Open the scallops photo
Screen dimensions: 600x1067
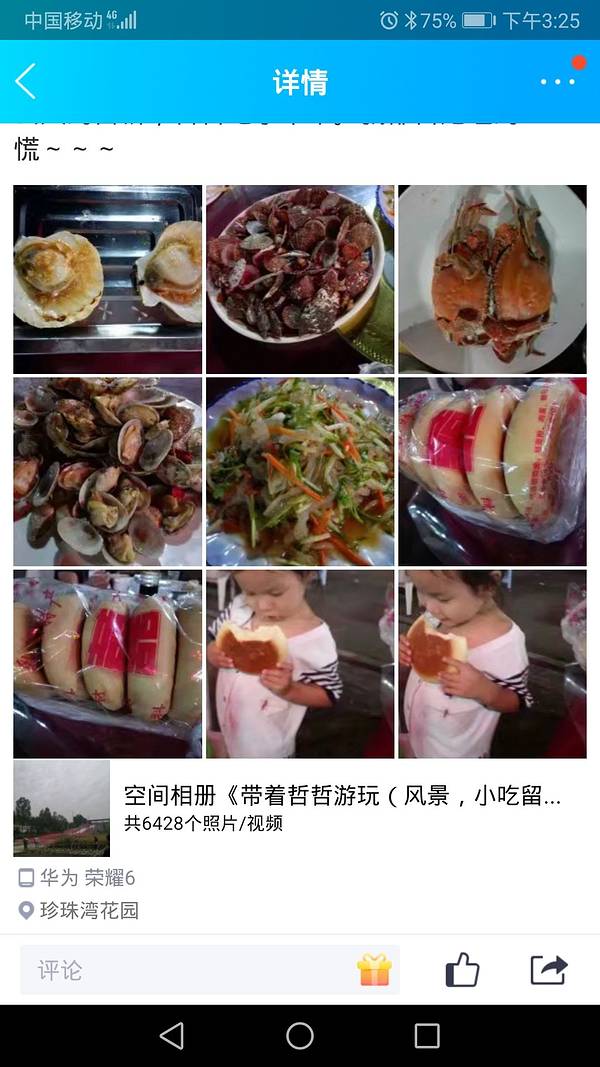(108, 279)
